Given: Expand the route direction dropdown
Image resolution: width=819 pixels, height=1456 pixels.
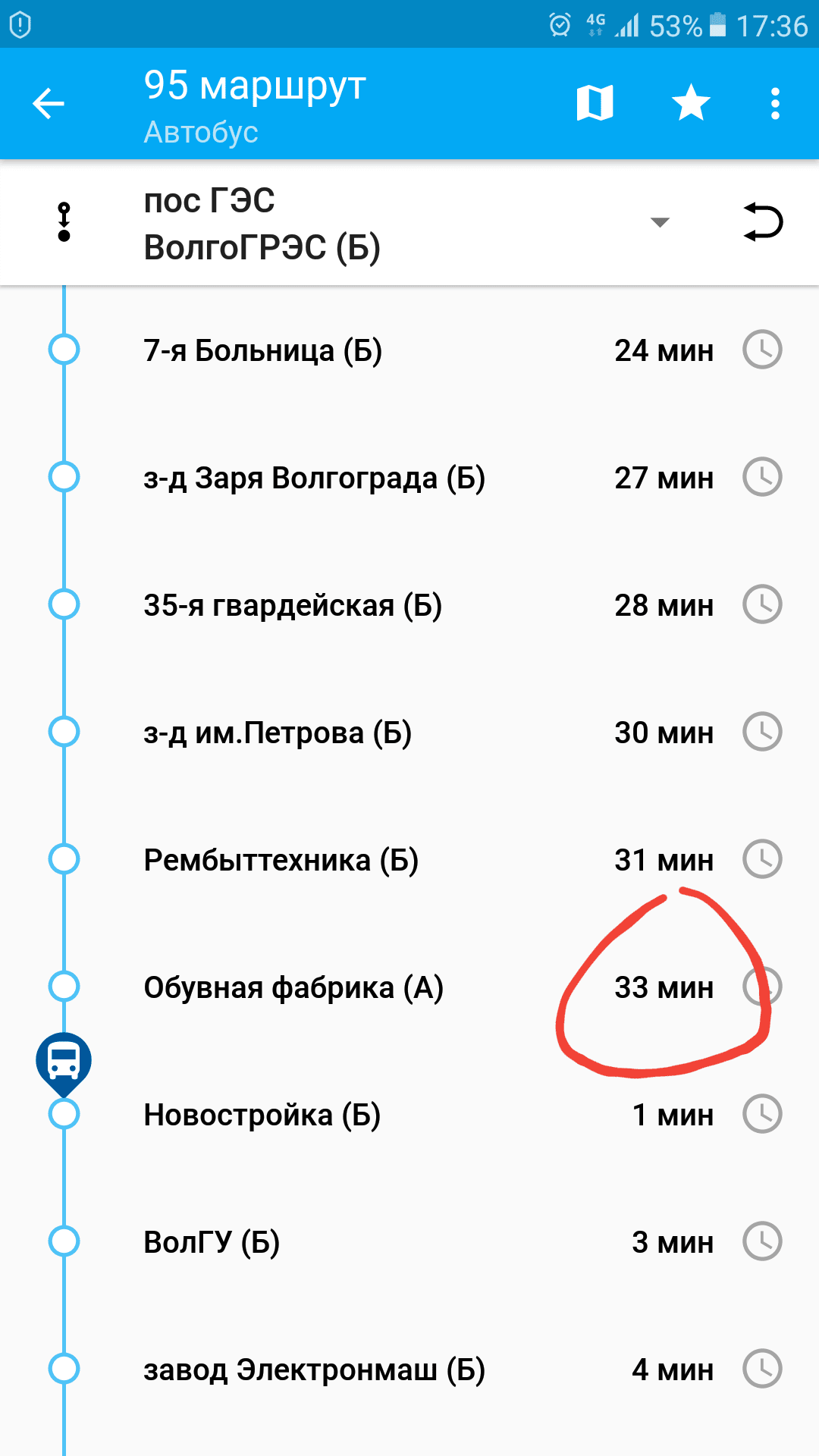Looking at the screenshot, I should (x=660, y=222).
